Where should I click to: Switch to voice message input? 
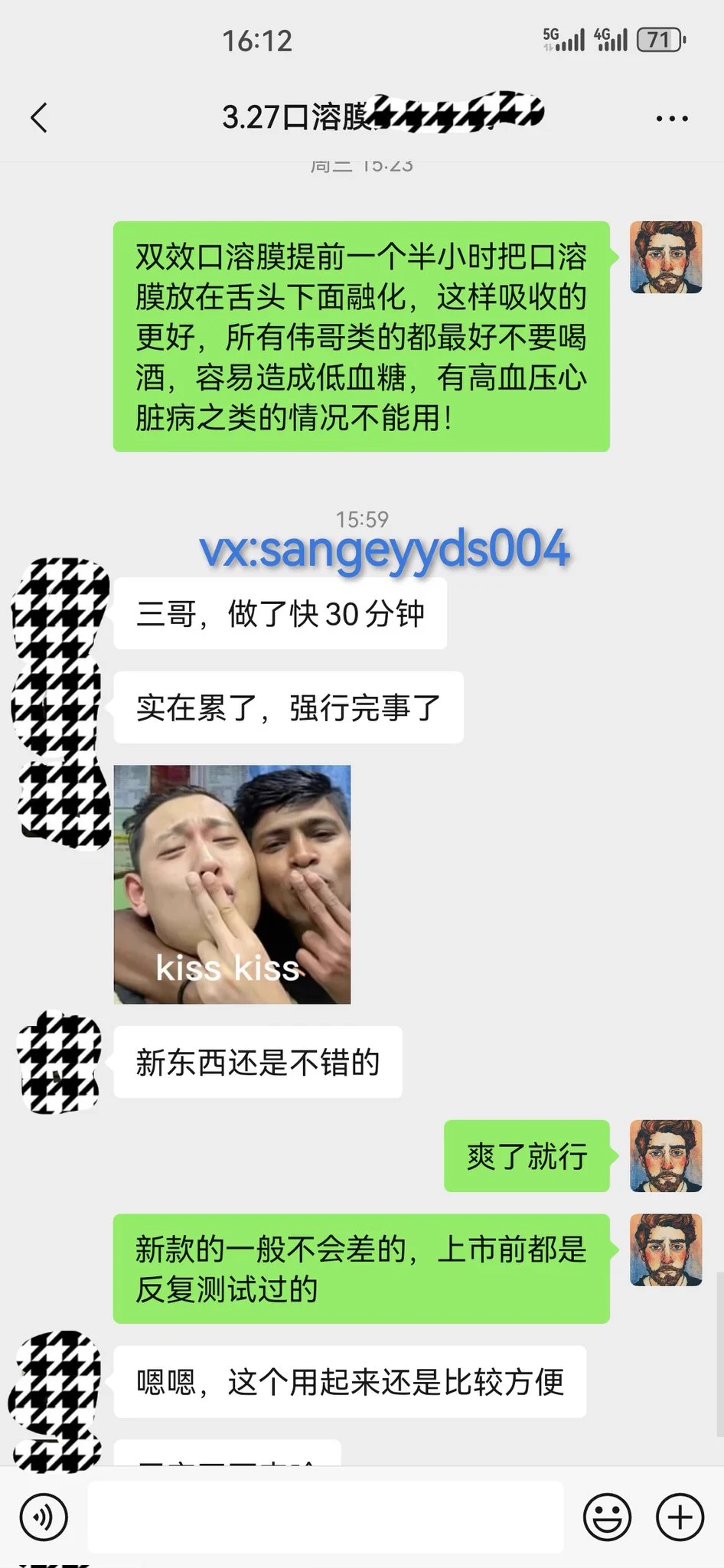click(44, 1517)
